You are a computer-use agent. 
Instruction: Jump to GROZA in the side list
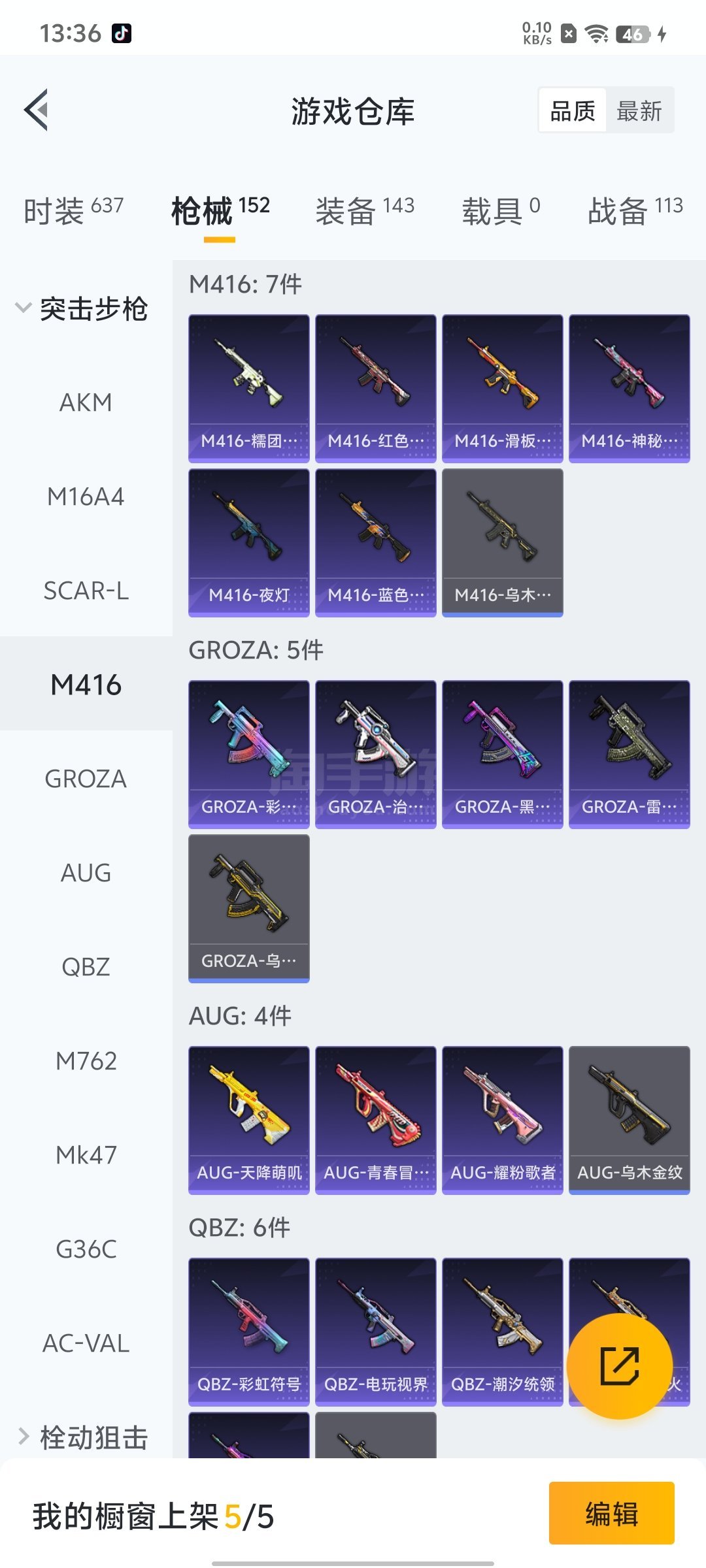[x=86, y=779]
